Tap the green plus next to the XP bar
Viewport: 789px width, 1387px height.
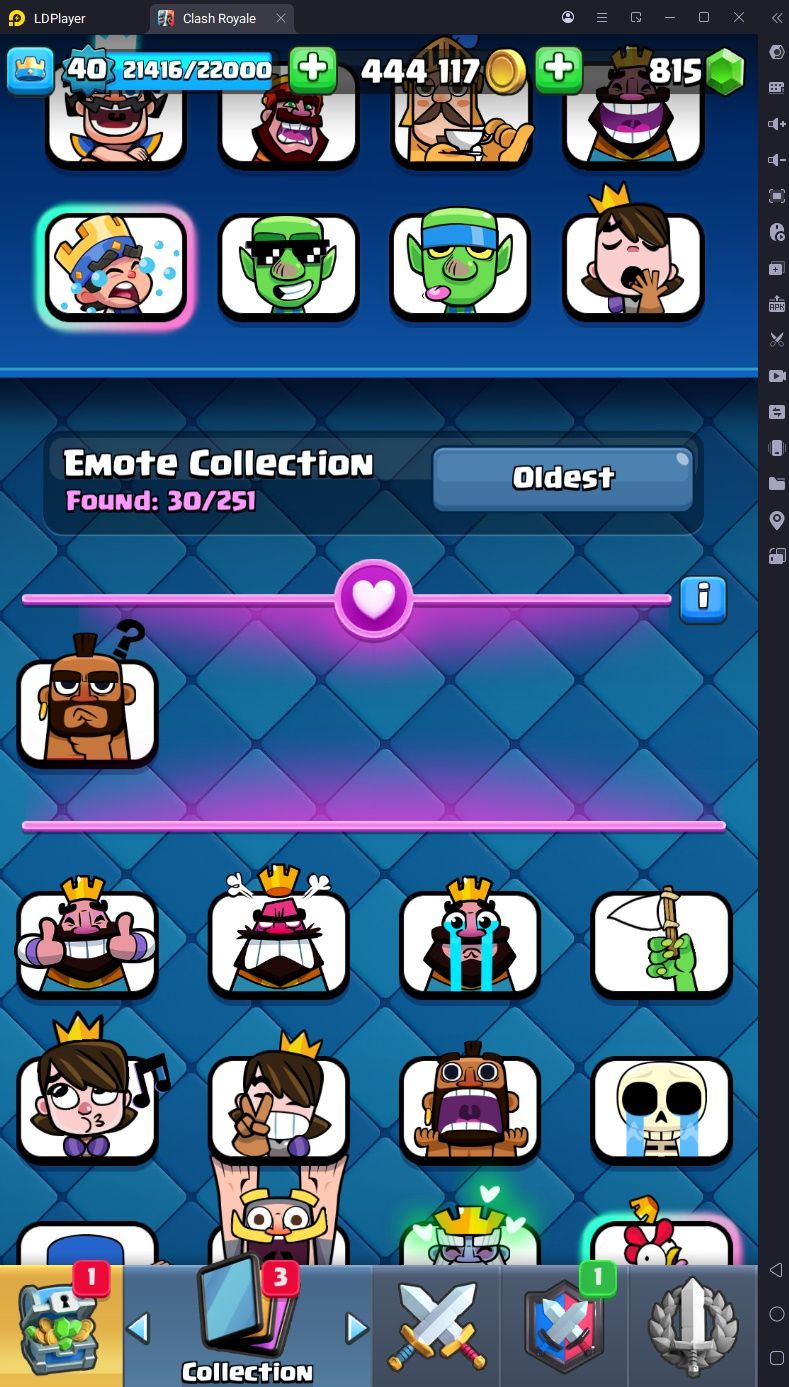(312, 69)
